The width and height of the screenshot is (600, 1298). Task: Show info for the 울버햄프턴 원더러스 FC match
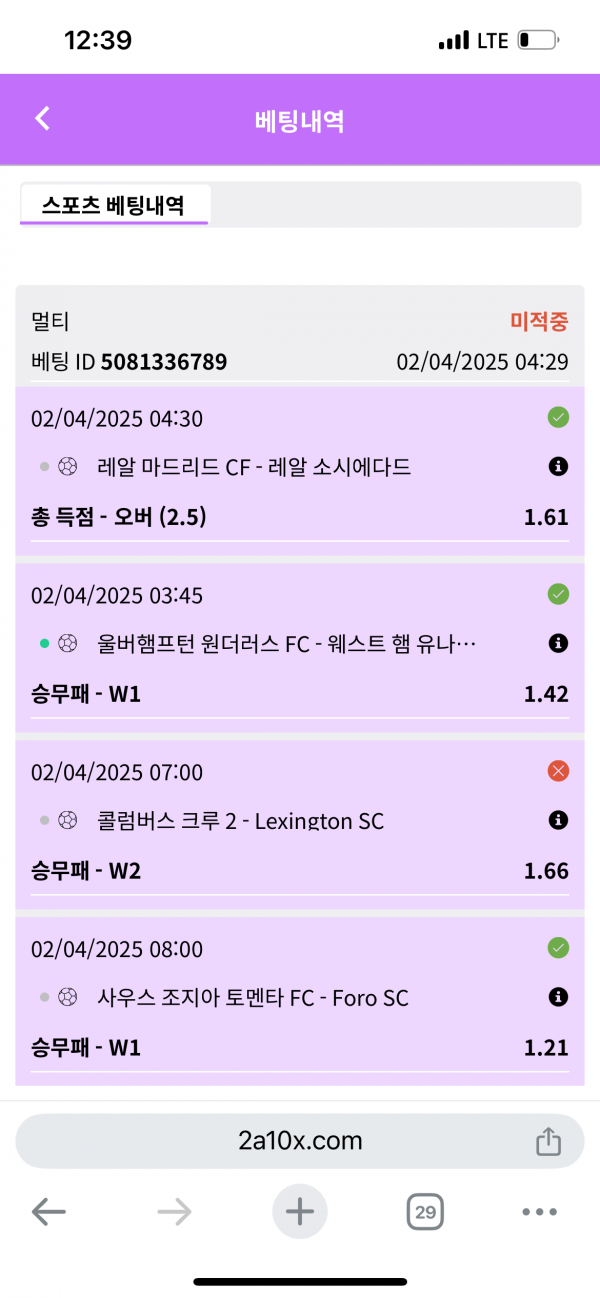pos(558,643)
